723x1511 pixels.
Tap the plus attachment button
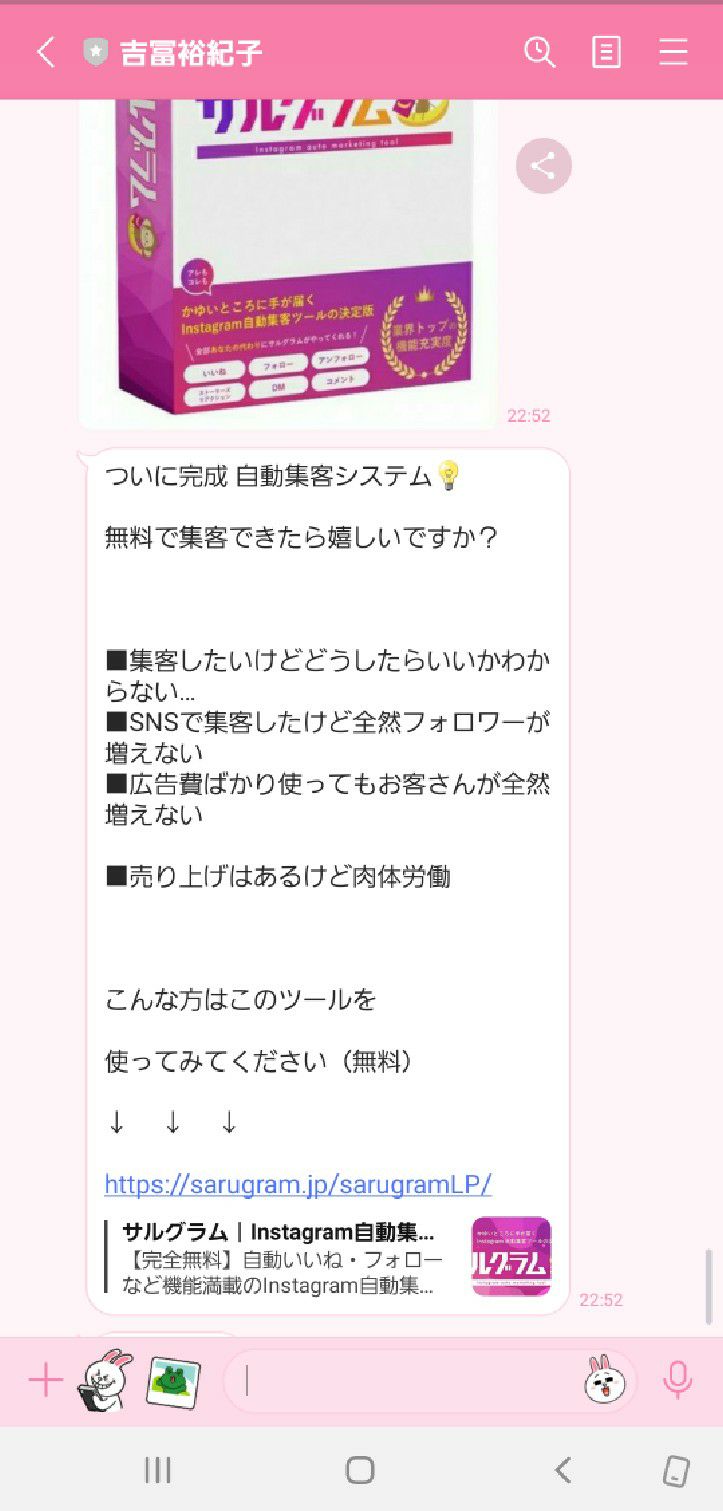point(45,1382)
